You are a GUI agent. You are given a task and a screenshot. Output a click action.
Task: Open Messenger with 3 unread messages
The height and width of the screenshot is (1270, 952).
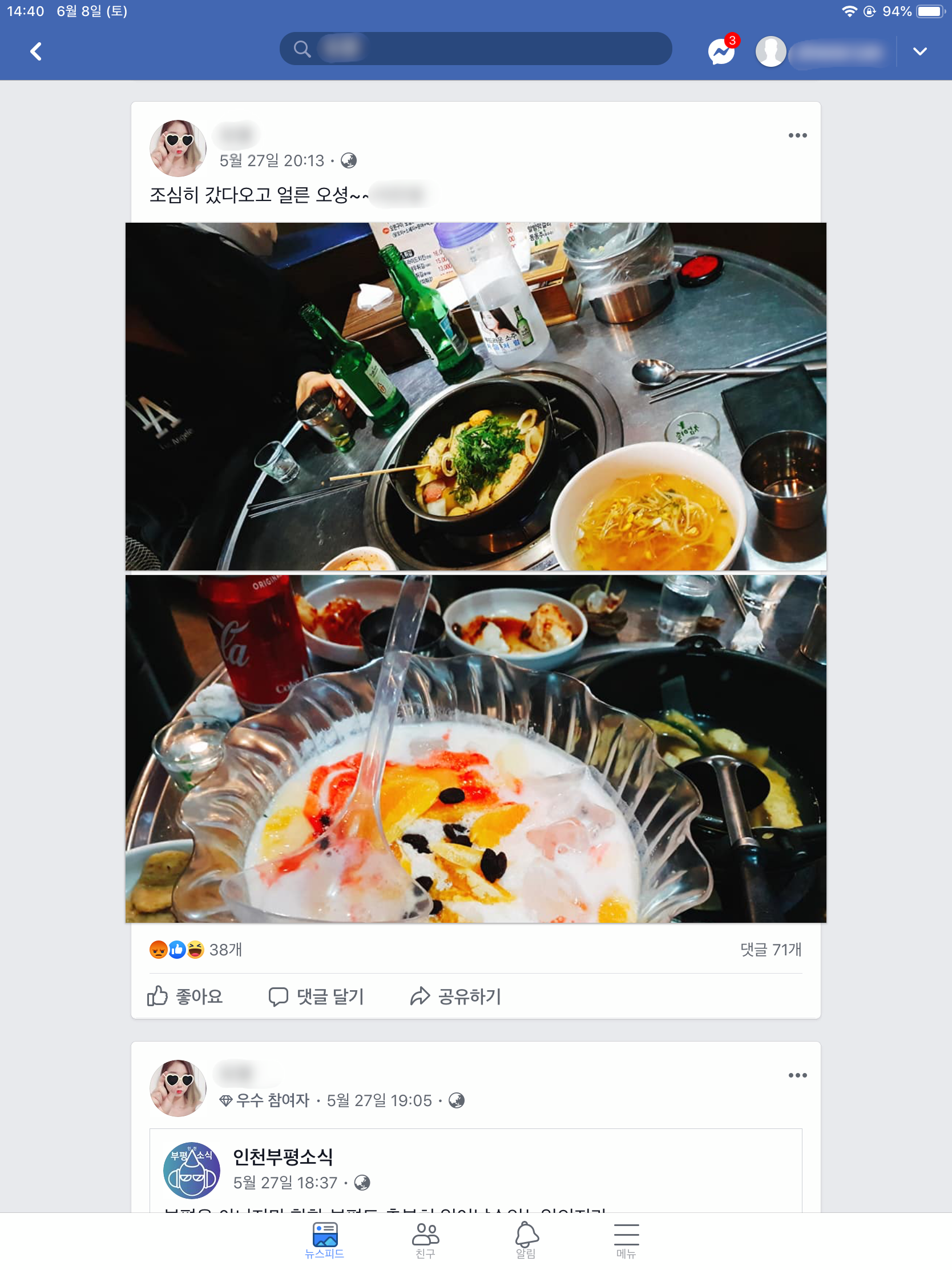pos(721,51)
